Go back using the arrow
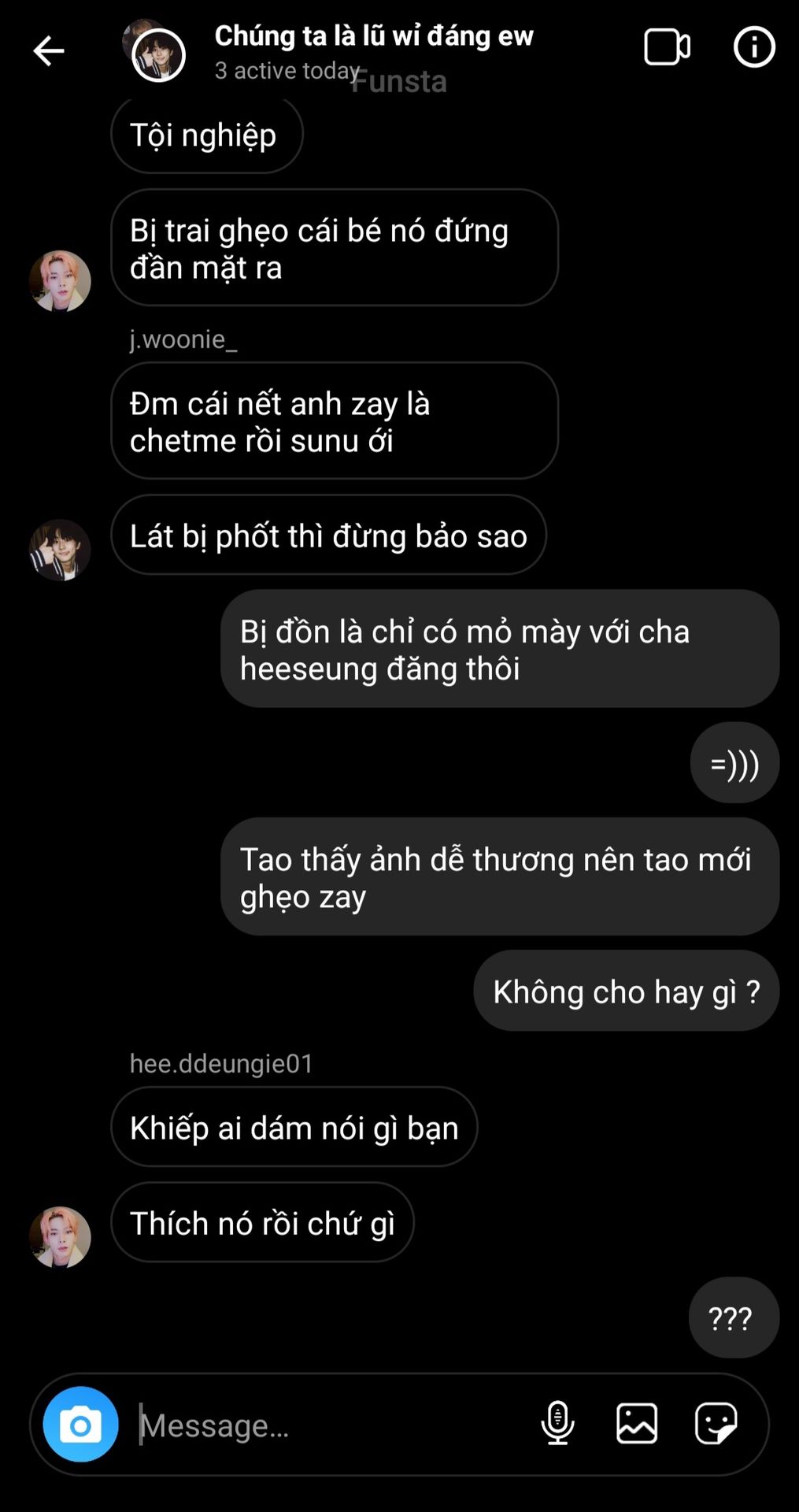 click(x=48, y=51)
